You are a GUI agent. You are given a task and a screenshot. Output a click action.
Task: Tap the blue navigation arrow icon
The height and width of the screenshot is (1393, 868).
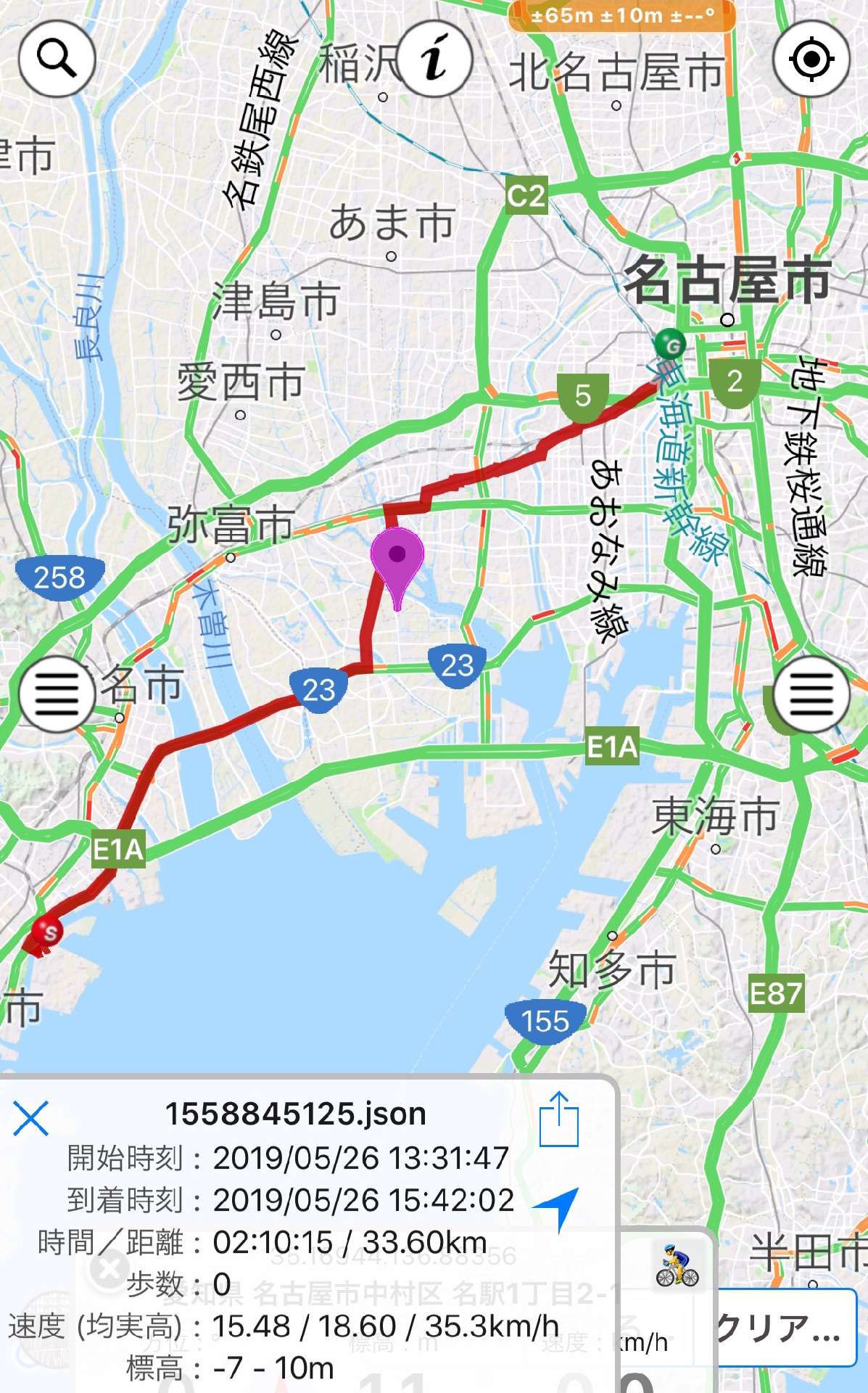click(558, 1208)
